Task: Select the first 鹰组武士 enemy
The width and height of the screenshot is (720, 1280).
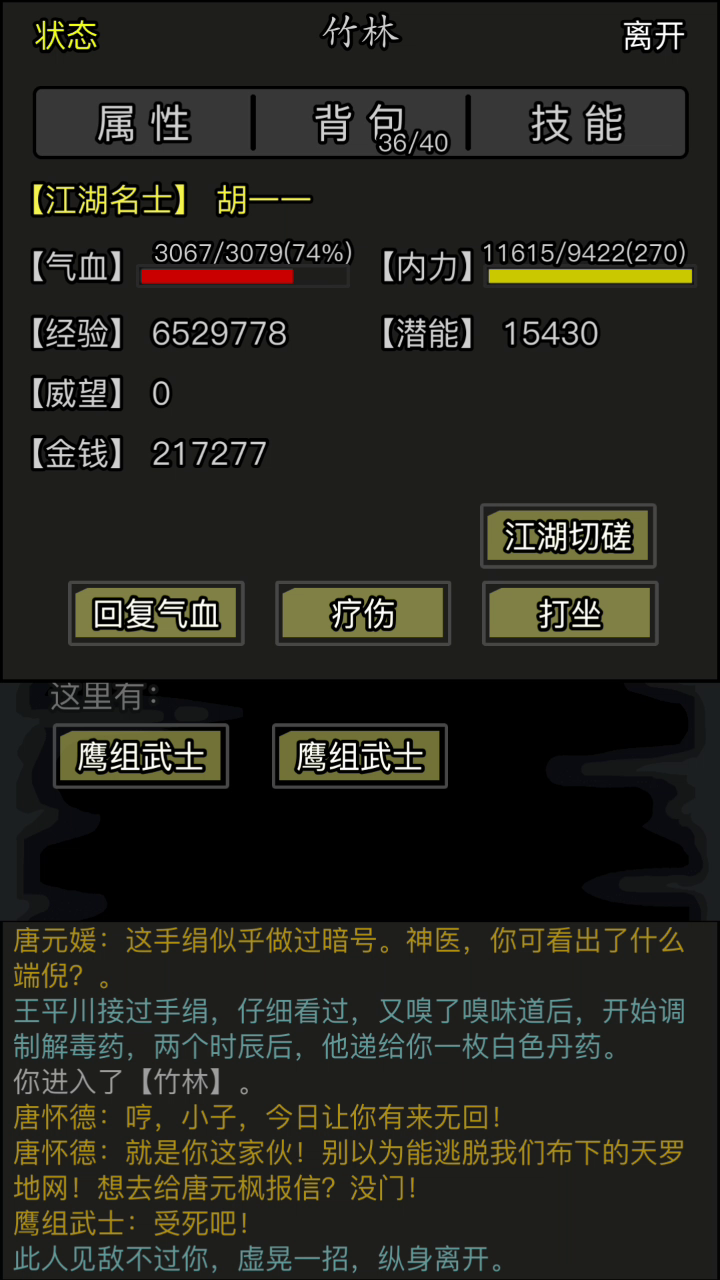Action: tap(141, 757)
